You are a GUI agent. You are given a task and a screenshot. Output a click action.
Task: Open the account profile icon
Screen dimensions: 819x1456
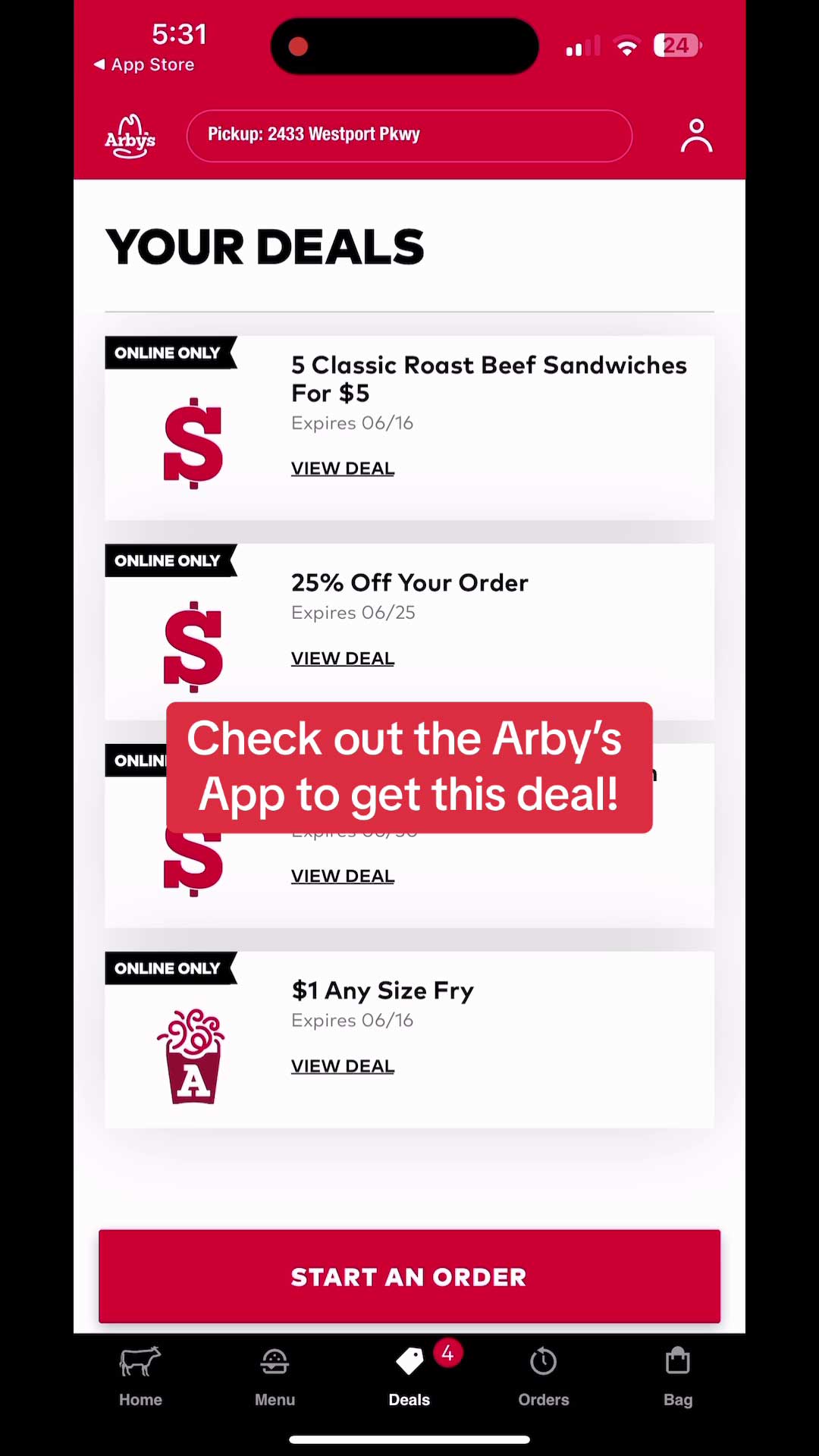pos(695,136)
